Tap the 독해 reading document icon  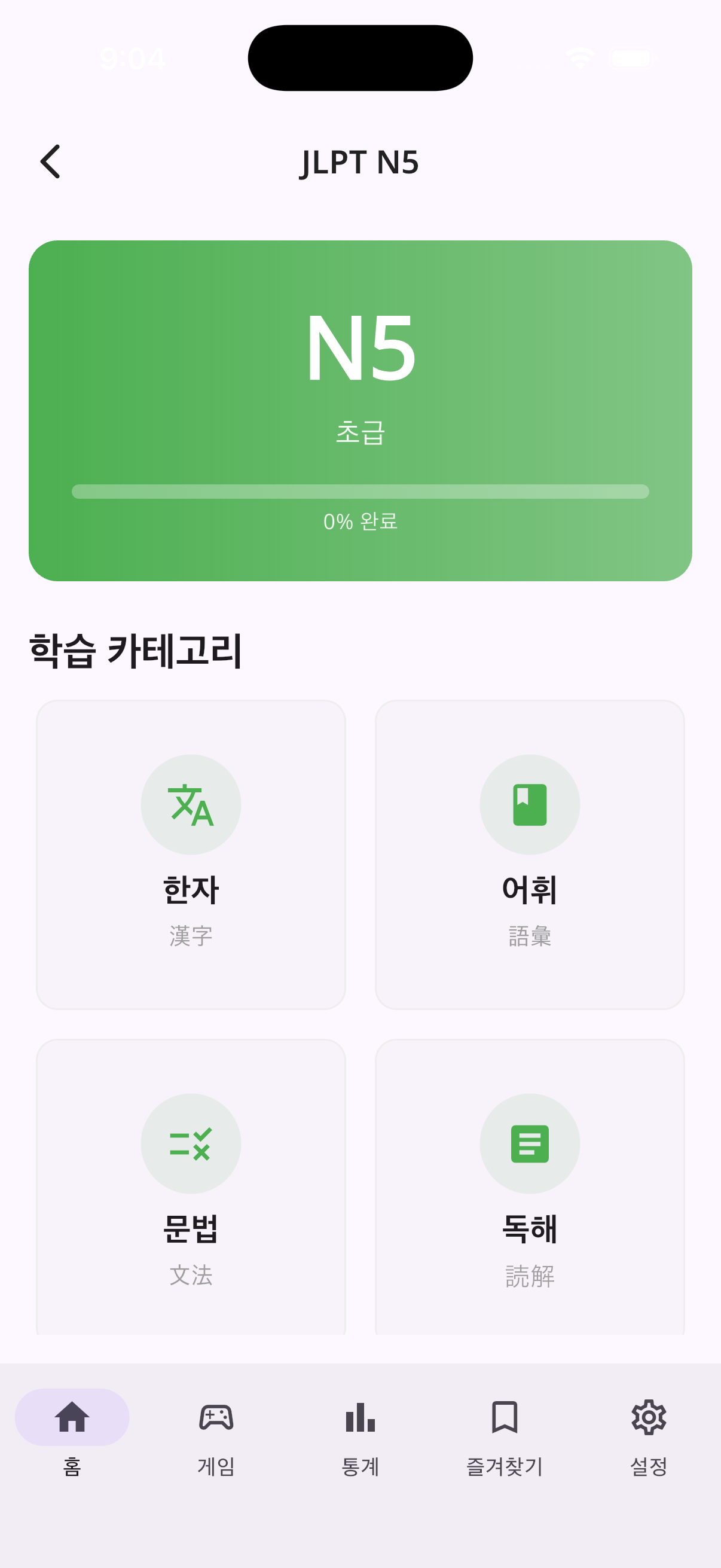click(x=530, y=1143)
